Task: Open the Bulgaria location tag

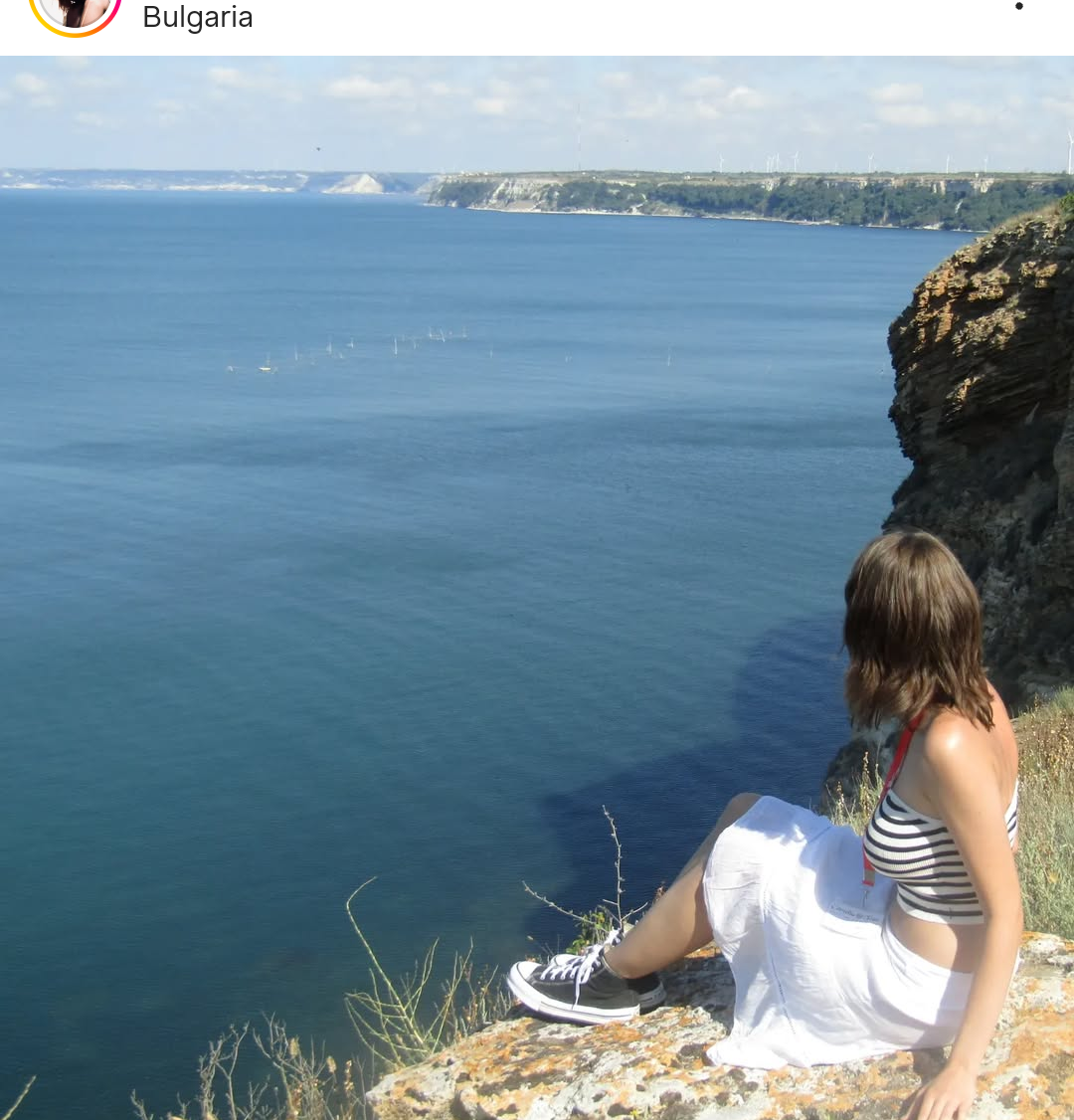Action: pyautogui.click(x=198, y=17)
